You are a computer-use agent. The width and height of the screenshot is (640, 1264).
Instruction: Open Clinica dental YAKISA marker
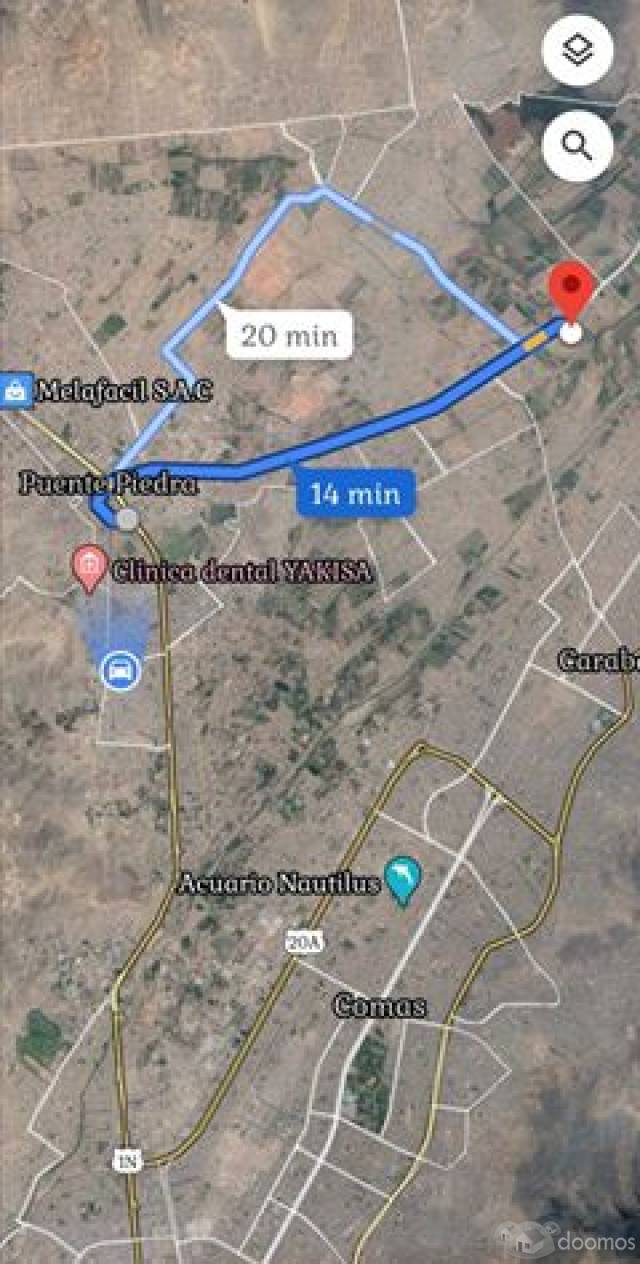[x=90, y=568]
